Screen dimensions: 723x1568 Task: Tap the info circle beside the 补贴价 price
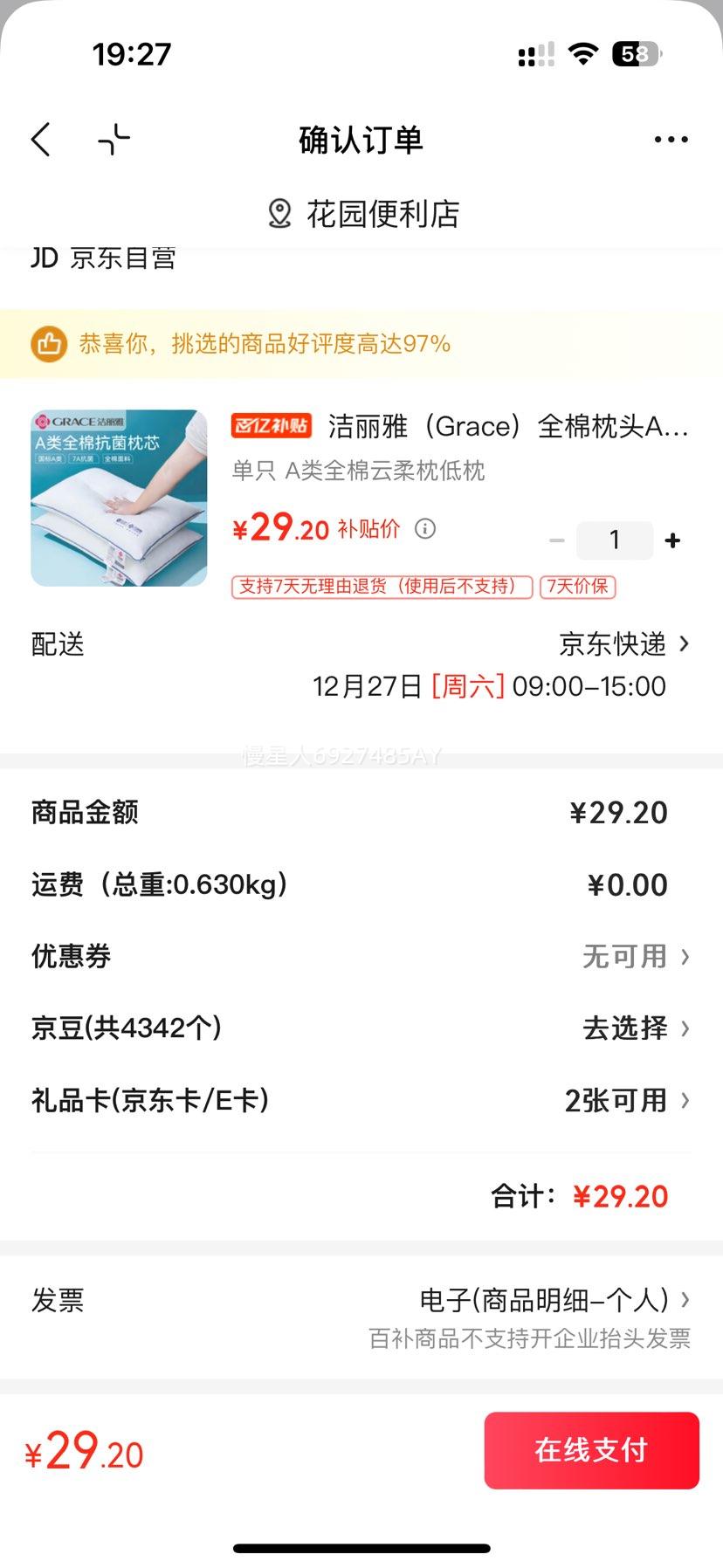425,529
